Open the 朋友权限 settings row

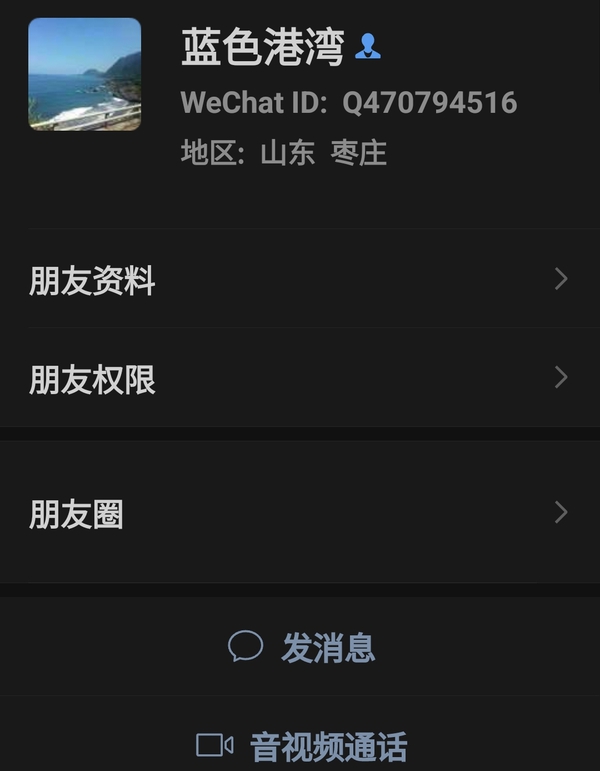pyautogui.click(x=300, y=379)
